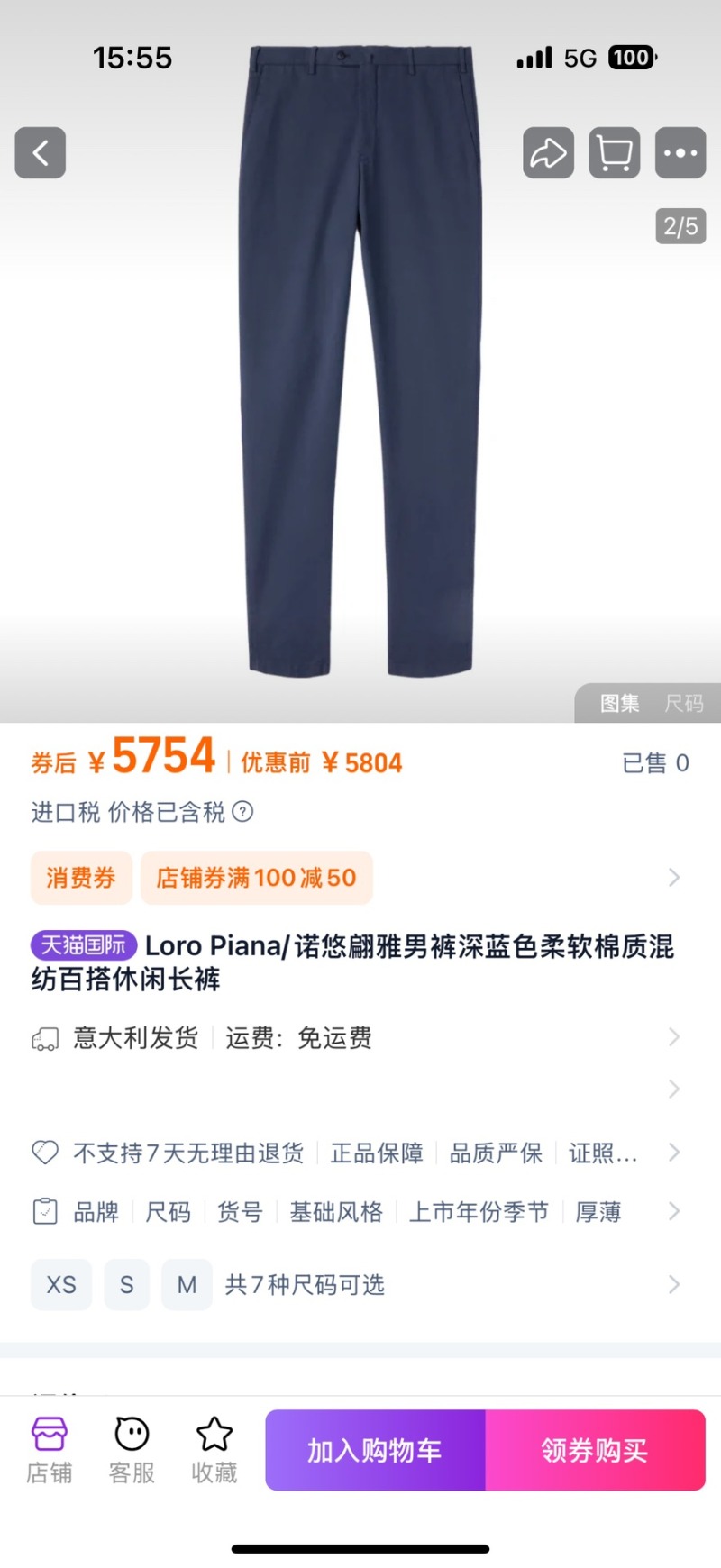Screen dimensions: 721x1568
Task: Switch to the 尺码 image tab
Action: (x=684, y=703)
